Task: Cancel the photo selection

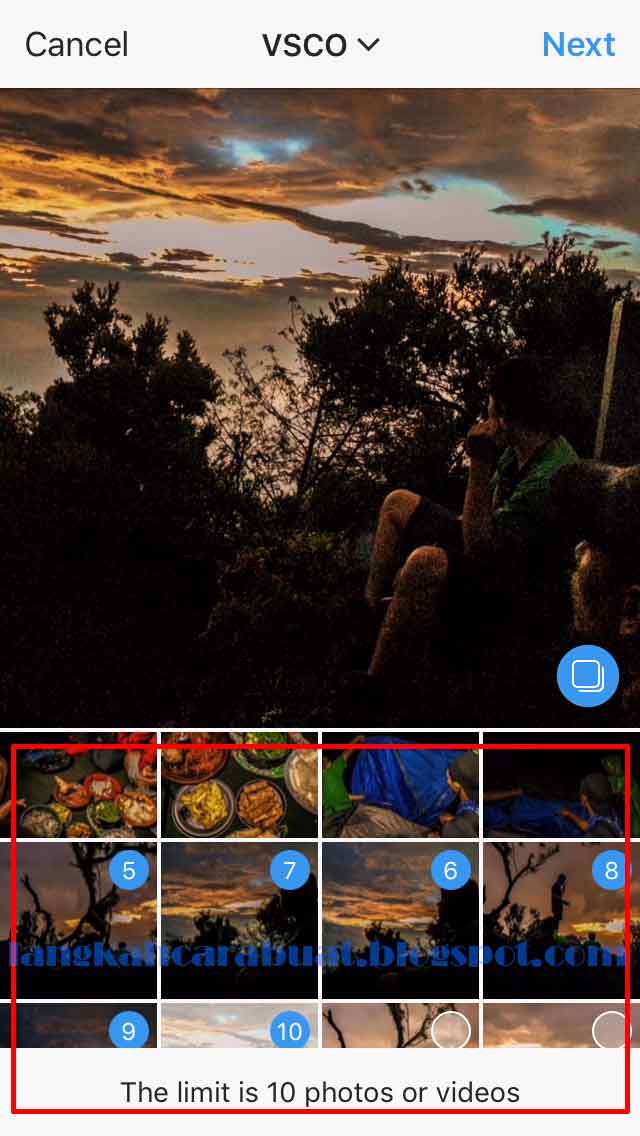Action: point(76,44)
